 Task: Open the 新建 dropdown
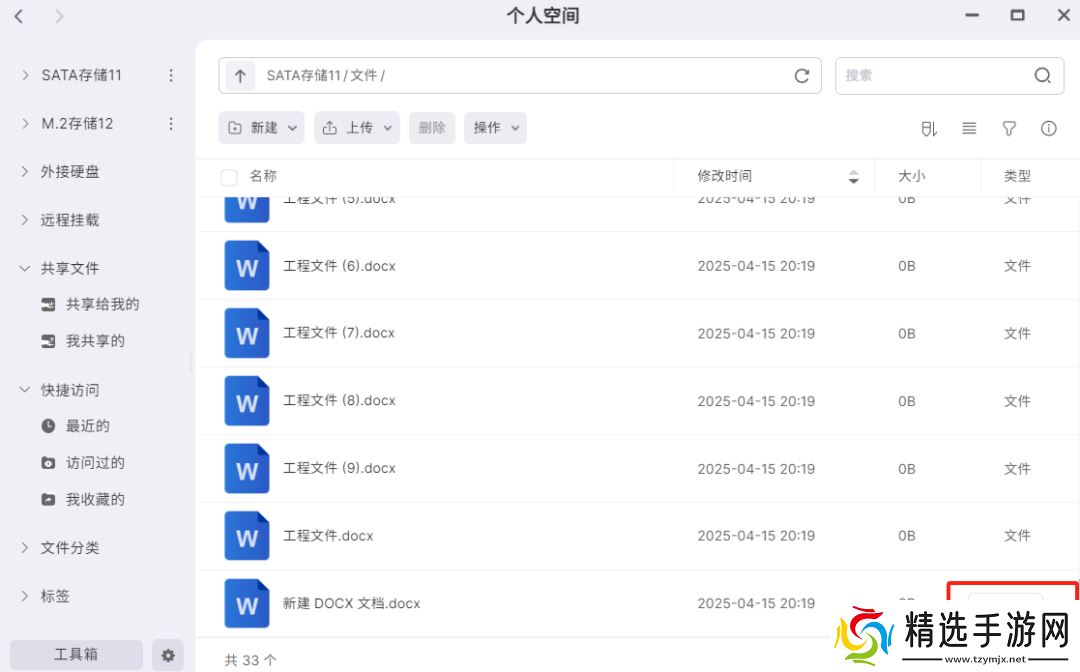tap(262, 128)
